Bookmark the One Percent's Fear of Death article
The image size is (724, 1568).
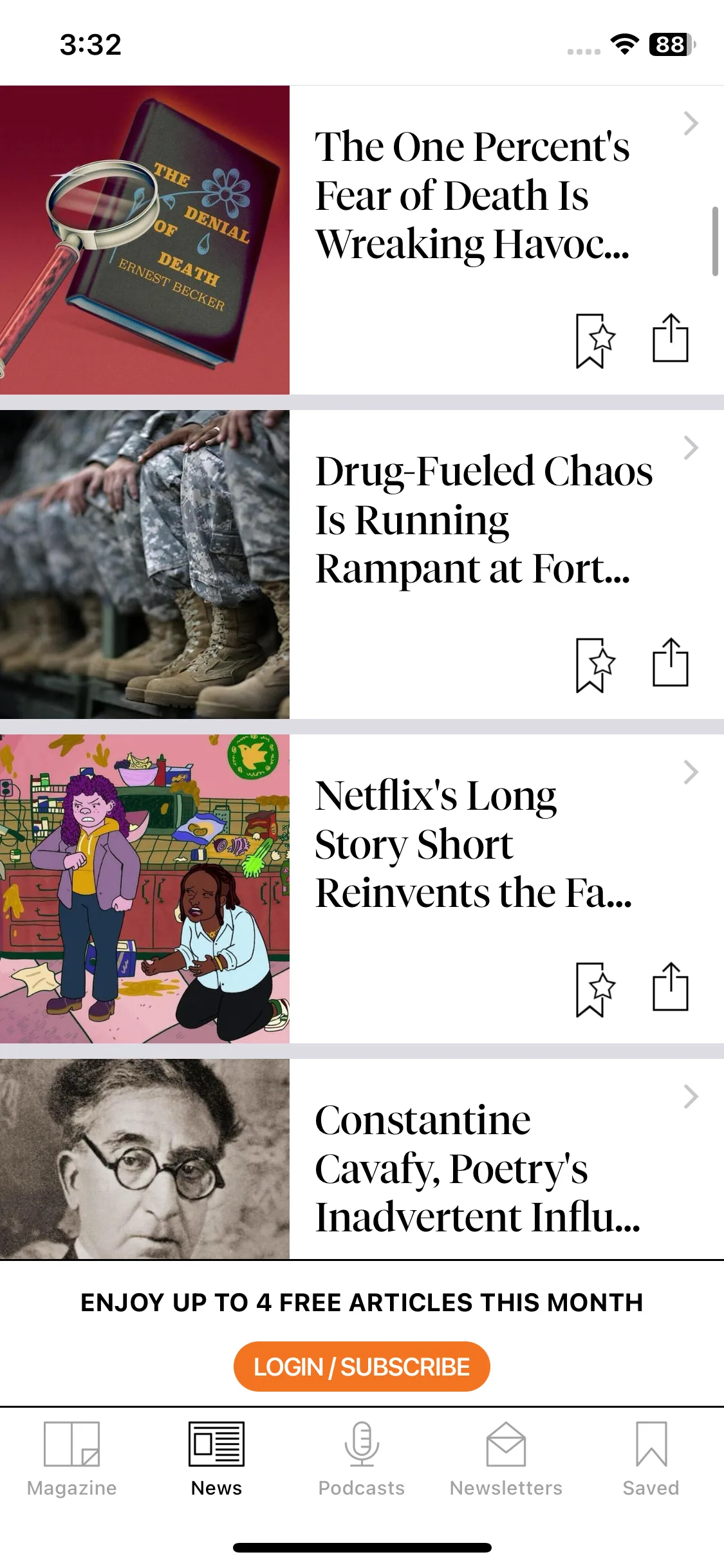click(594, 341)
